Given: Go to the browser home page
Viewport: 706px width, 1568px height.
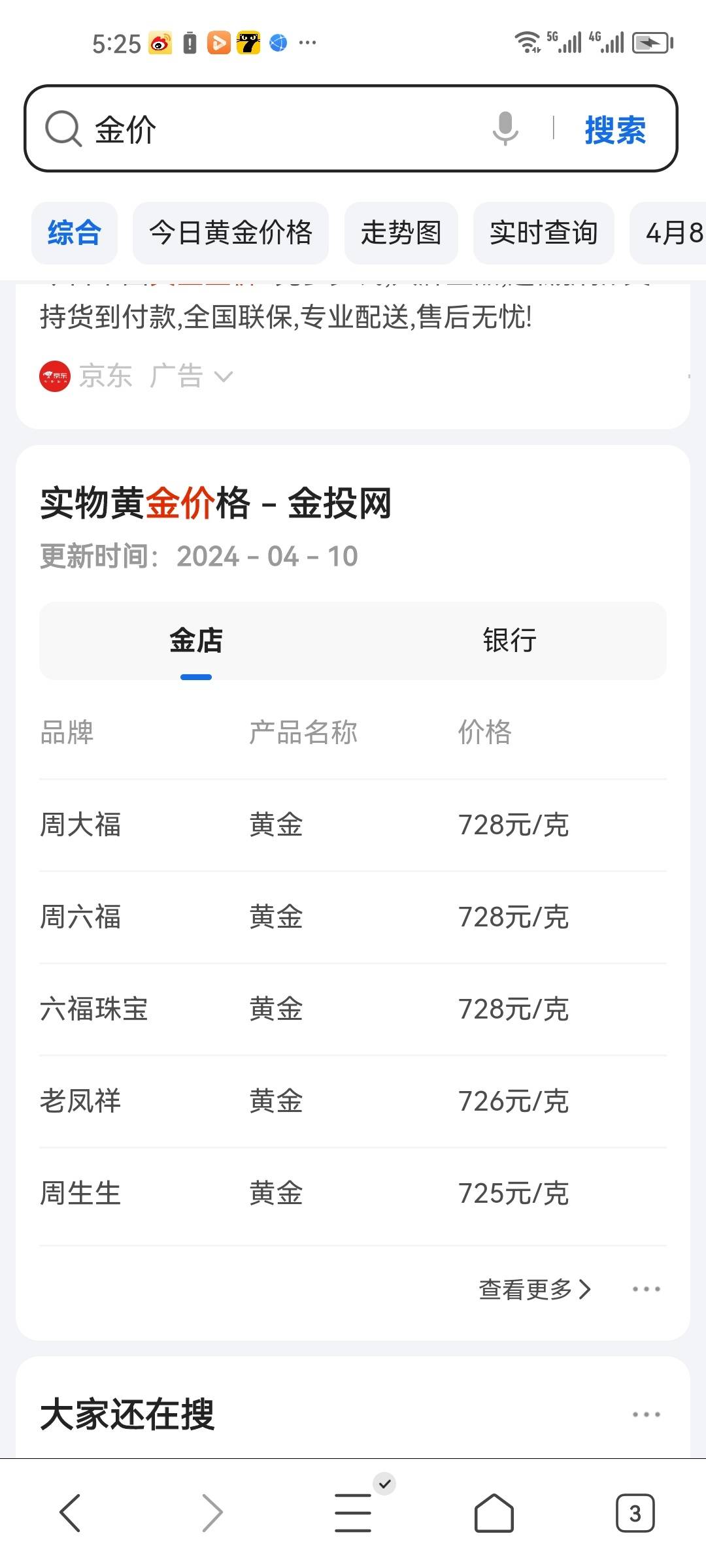Looking at the screenshot, I should tap(494, 1512).
